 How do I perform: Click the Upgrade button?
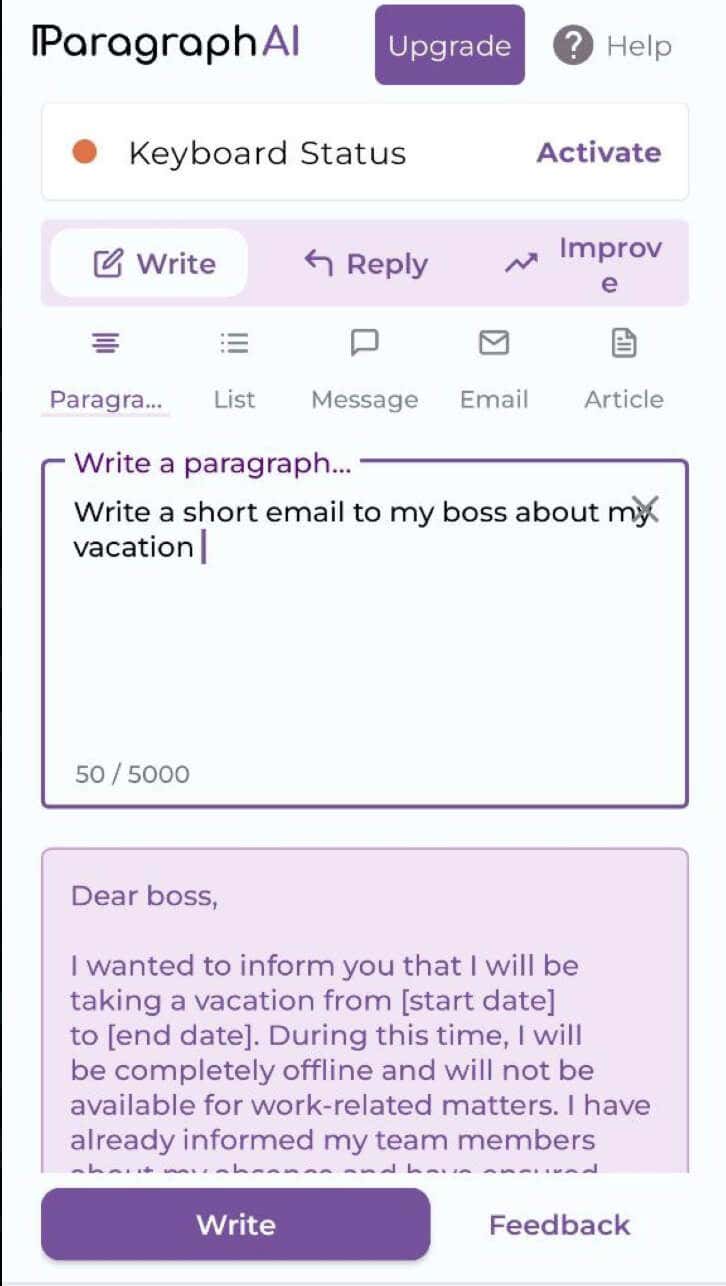(x=449, y=45)
